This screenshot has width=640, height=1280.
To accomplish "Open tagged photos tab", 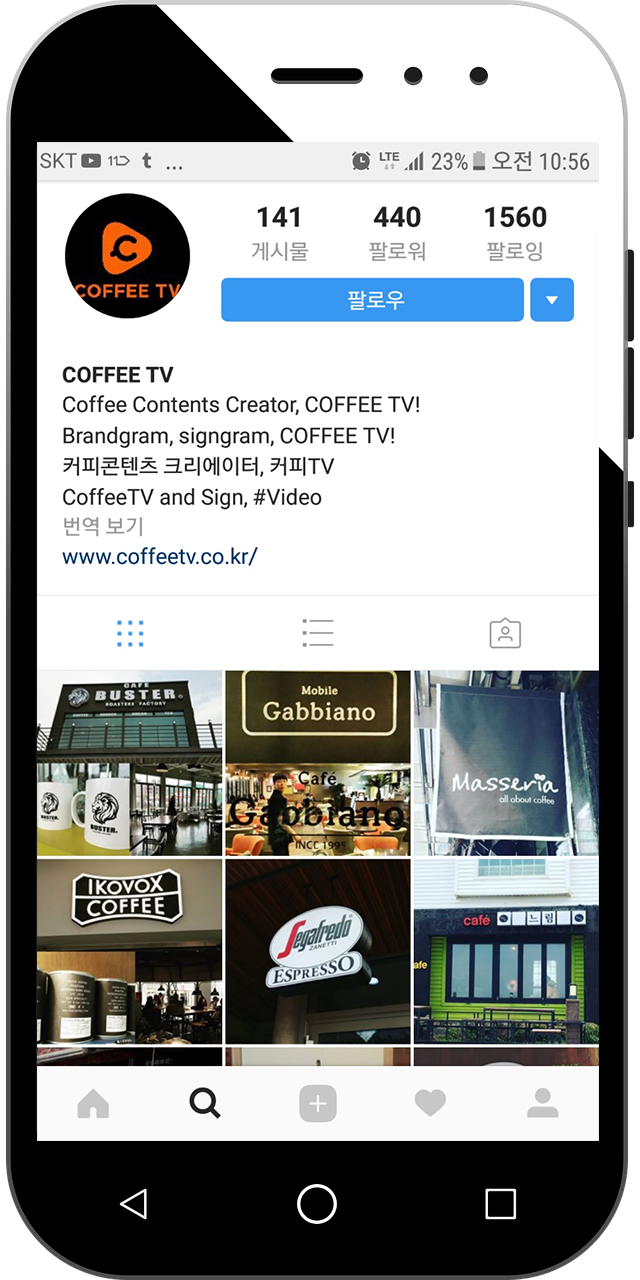I will tap(505, 633).
